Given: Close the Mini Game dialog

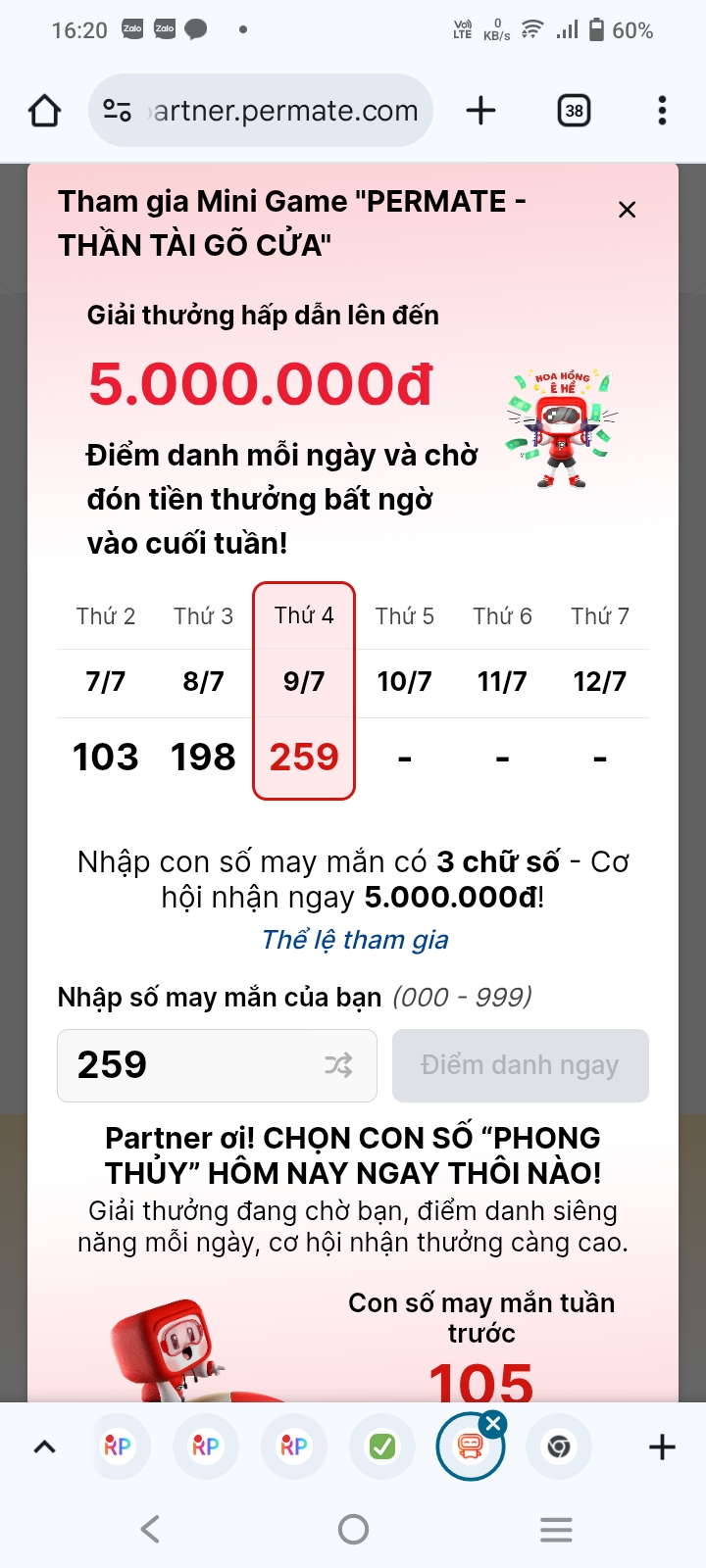Looking at the screenshot, I should [x=627, y=210].
